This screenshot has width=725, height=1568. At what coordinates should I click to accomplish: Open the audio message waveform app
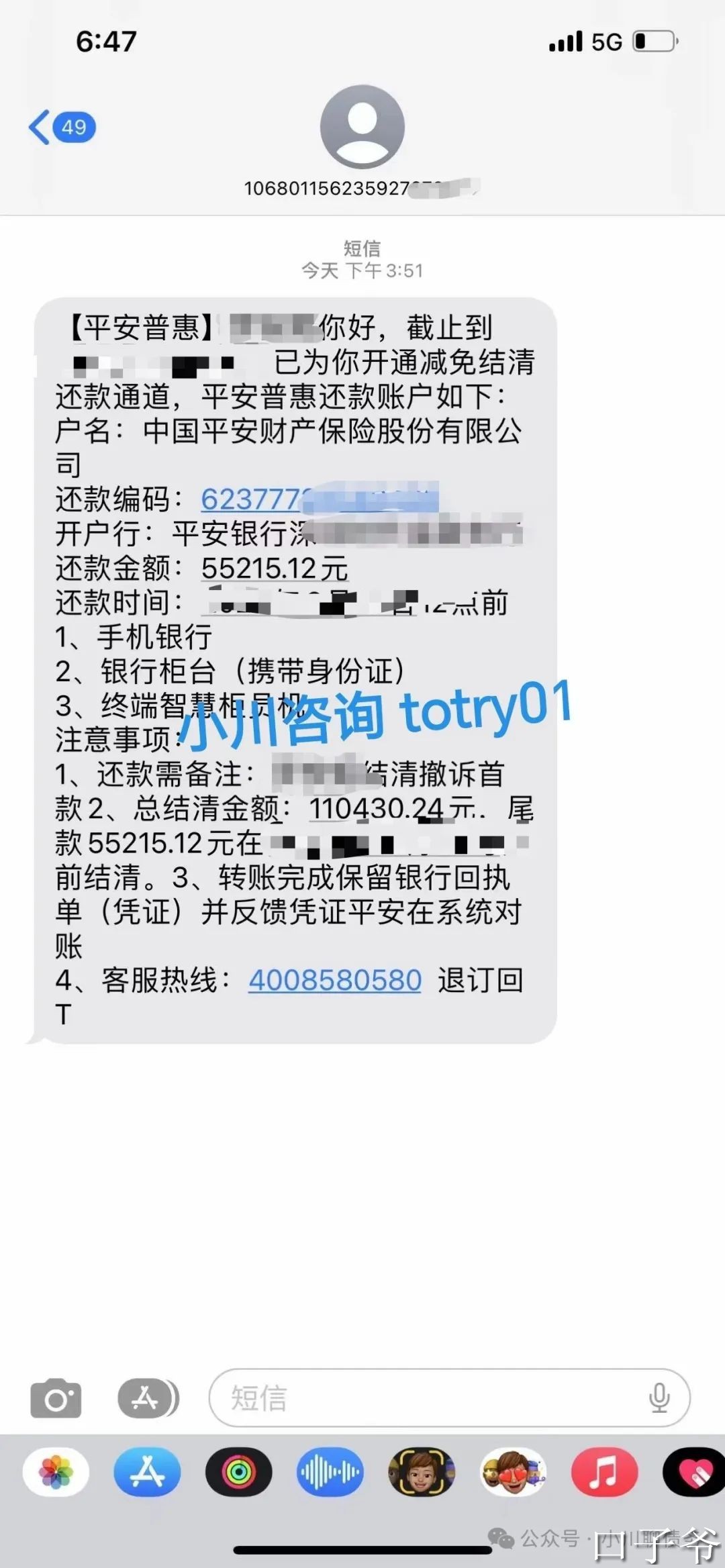tap(330, 1473)
